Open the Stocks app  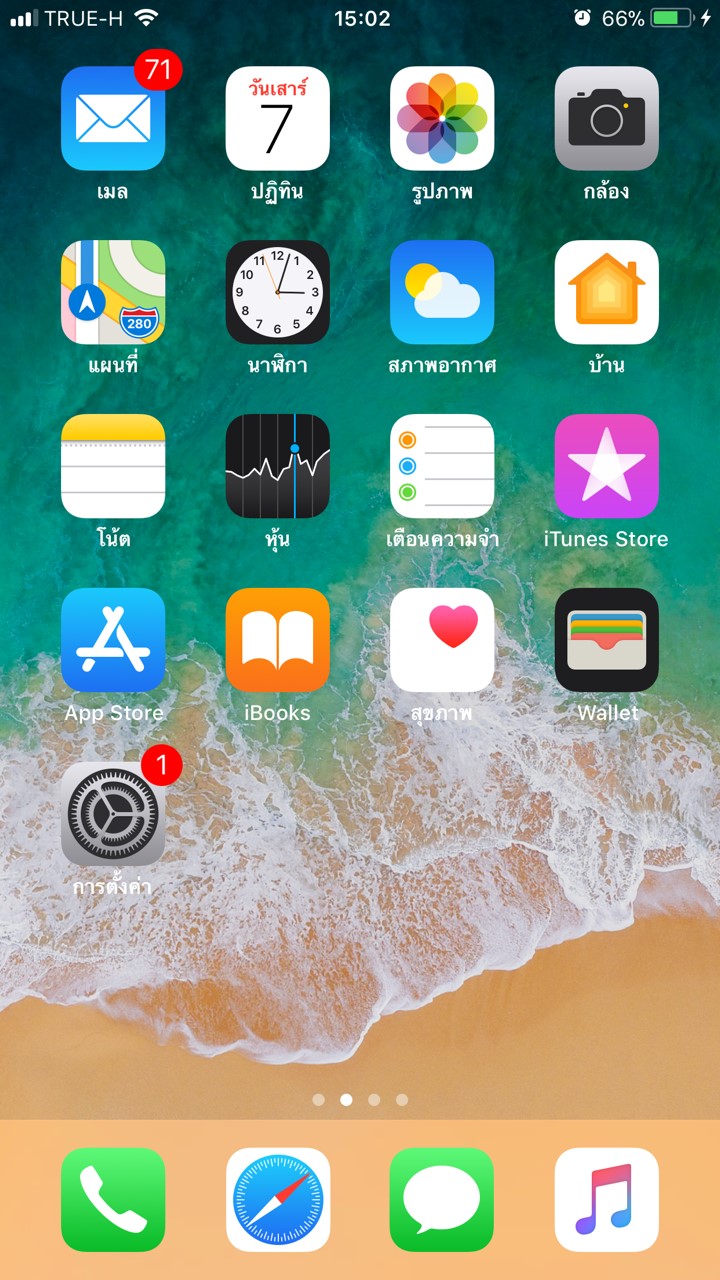[x=277, y=466]
